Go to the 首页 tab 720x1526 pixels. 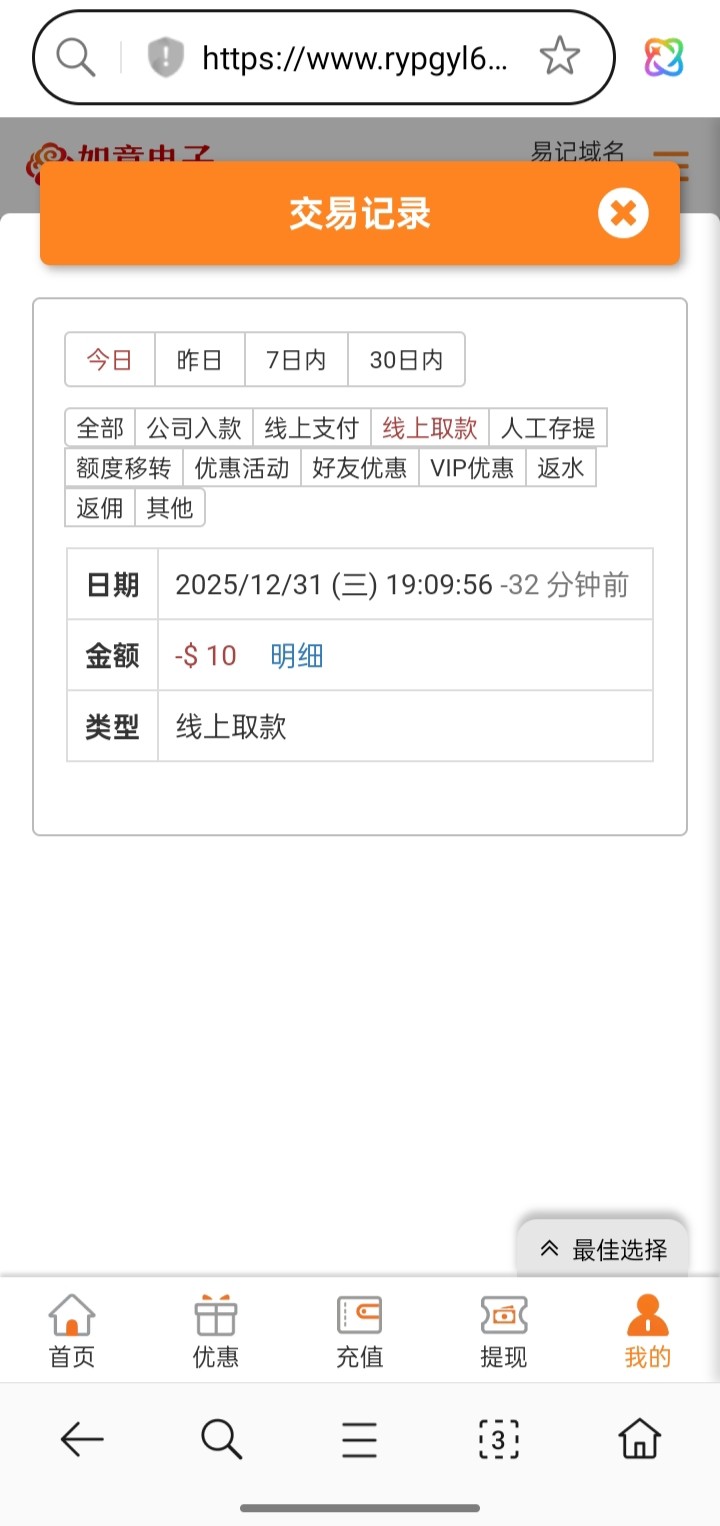[72, 1330]
